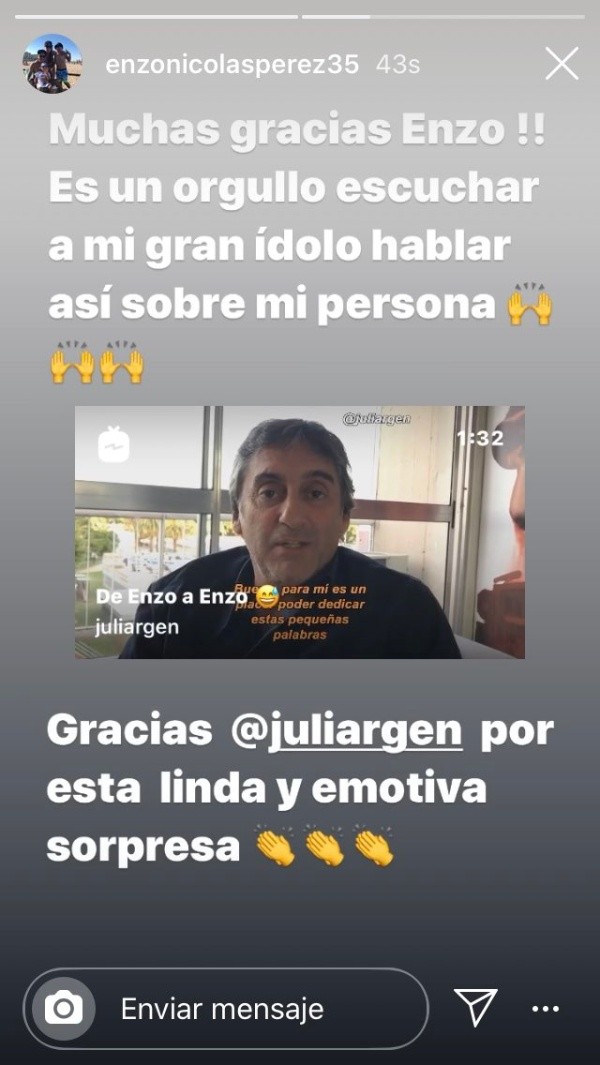600x1065 pixels.
Task: Open the camera to reply
Action: tap(64, 1008)
